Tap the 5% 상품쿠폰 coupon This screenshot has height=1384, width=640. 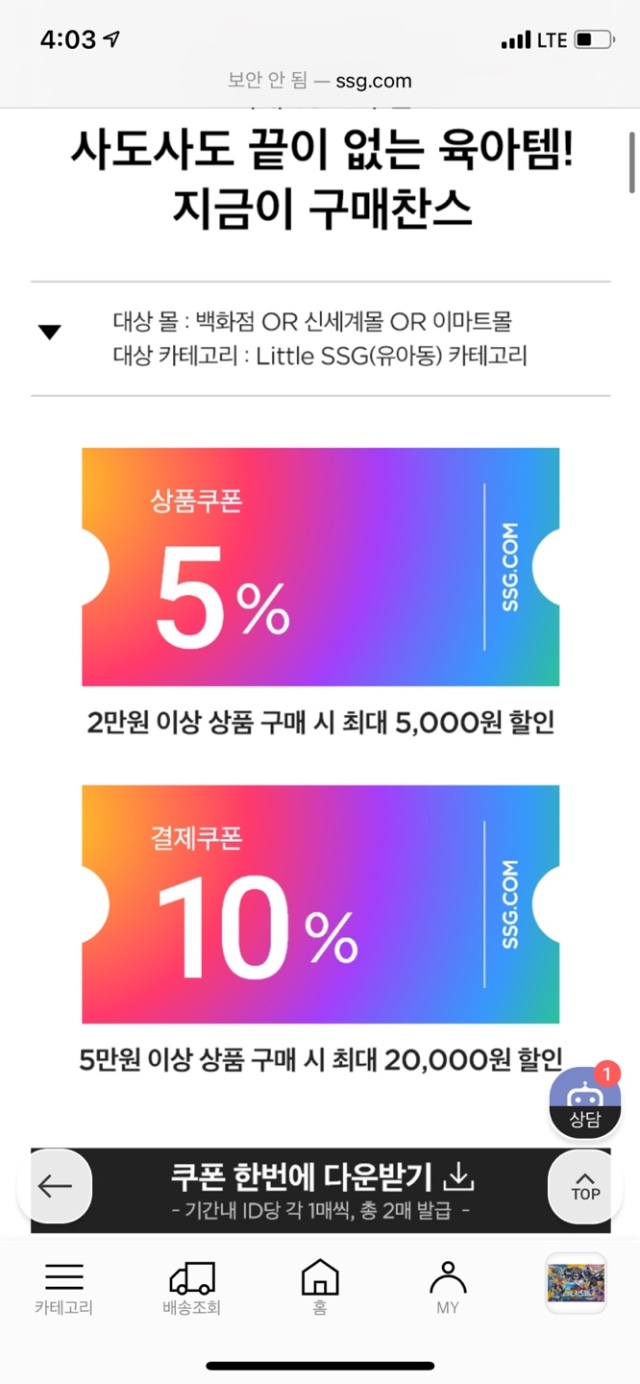pos(320,567)
